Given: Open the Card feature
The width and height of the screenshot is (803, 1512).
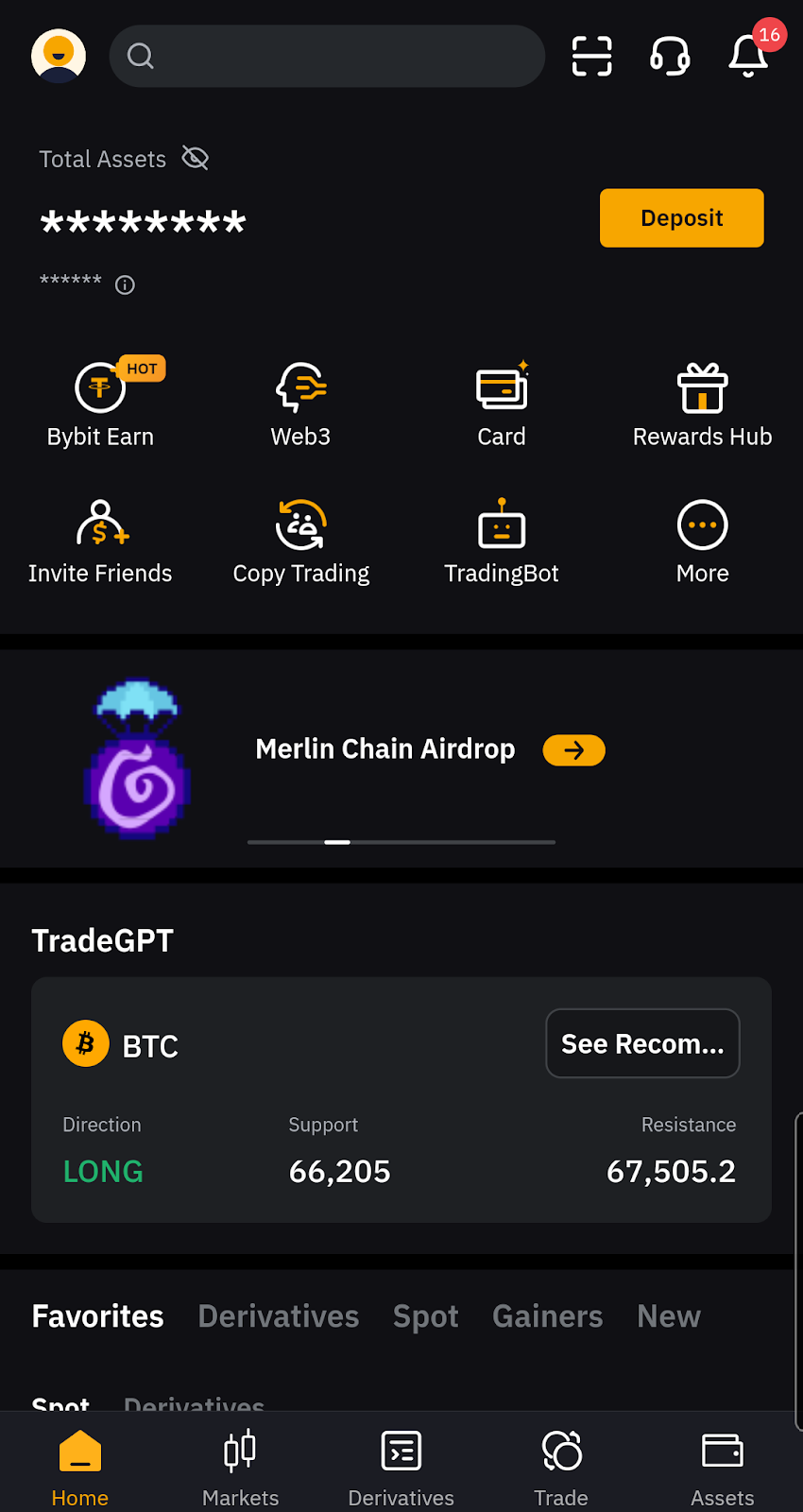Looking at the screenshot, I should pyautogui.click(x=502, y=402).
